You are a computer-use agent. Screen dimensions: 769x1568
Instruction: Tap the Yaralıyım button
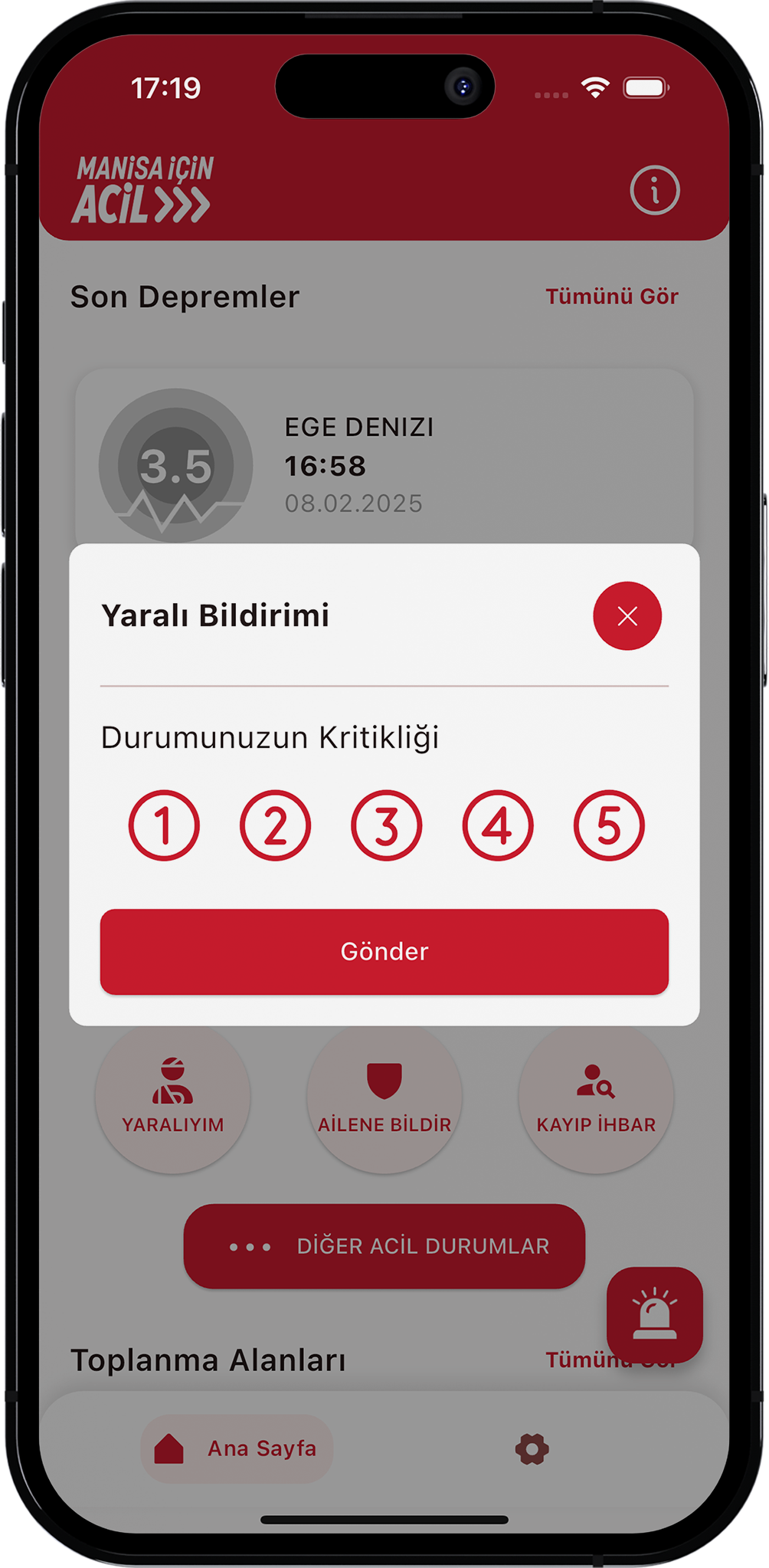click(x=173, y=1097)
